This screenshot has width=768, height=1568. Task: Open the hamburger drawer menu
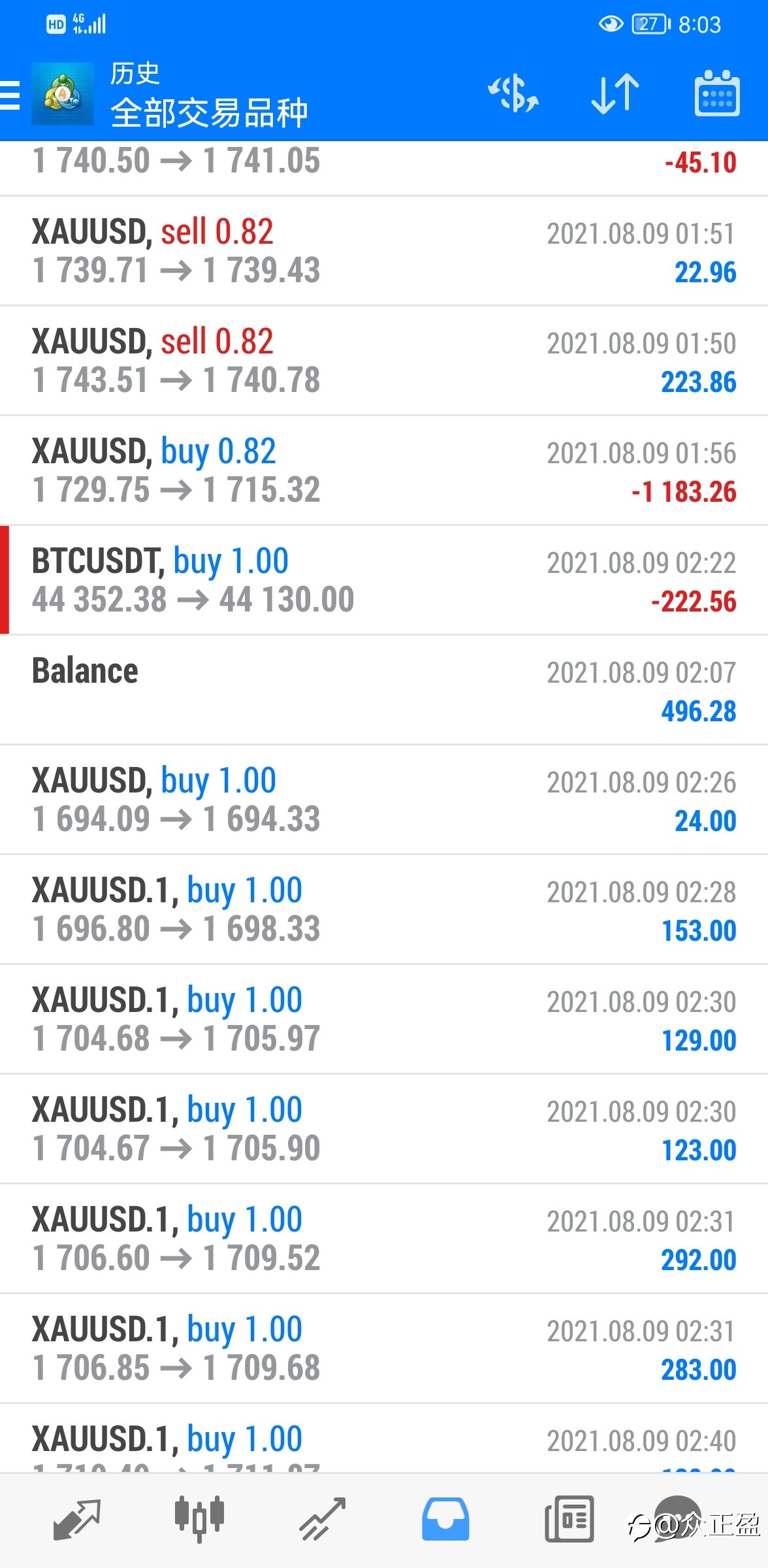(x=10, y=95)
